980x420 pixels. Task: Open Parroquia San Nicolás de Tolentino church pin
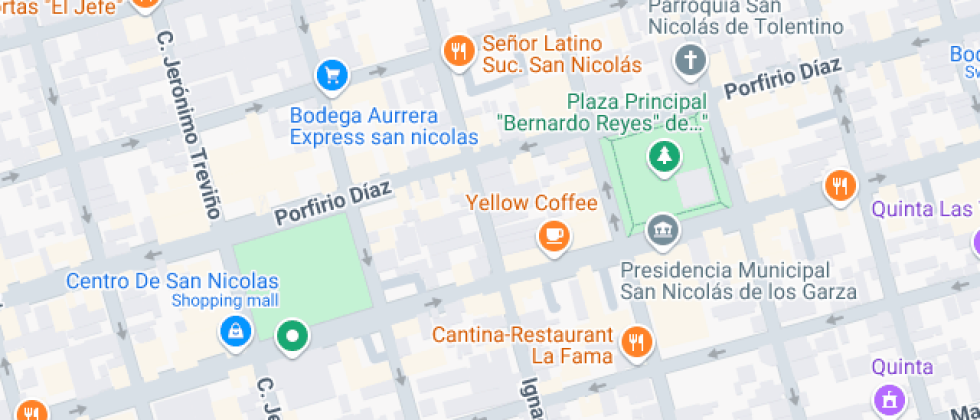coord(689,60)
